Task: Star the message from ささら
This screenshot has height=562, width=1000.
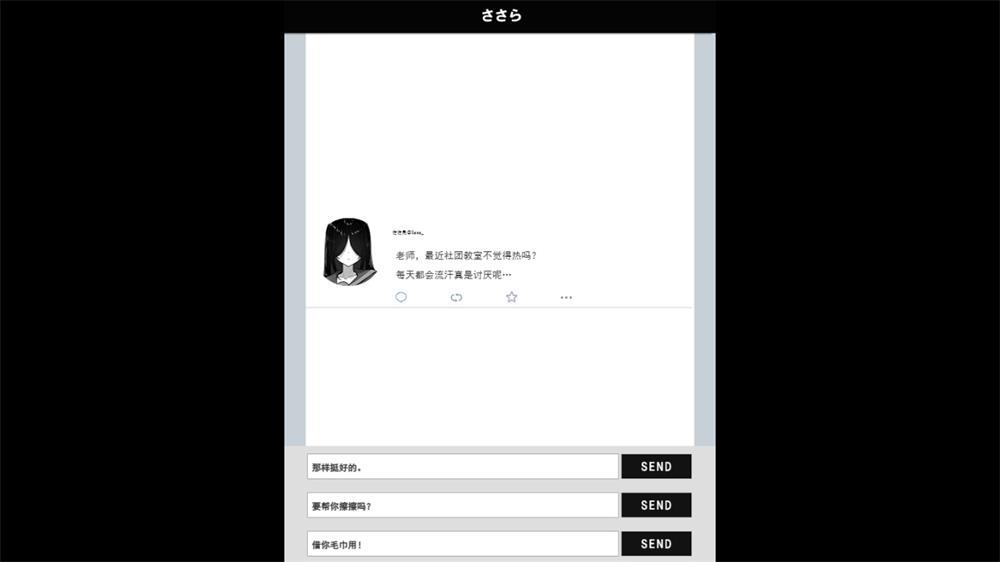Action: click(511, 297)
